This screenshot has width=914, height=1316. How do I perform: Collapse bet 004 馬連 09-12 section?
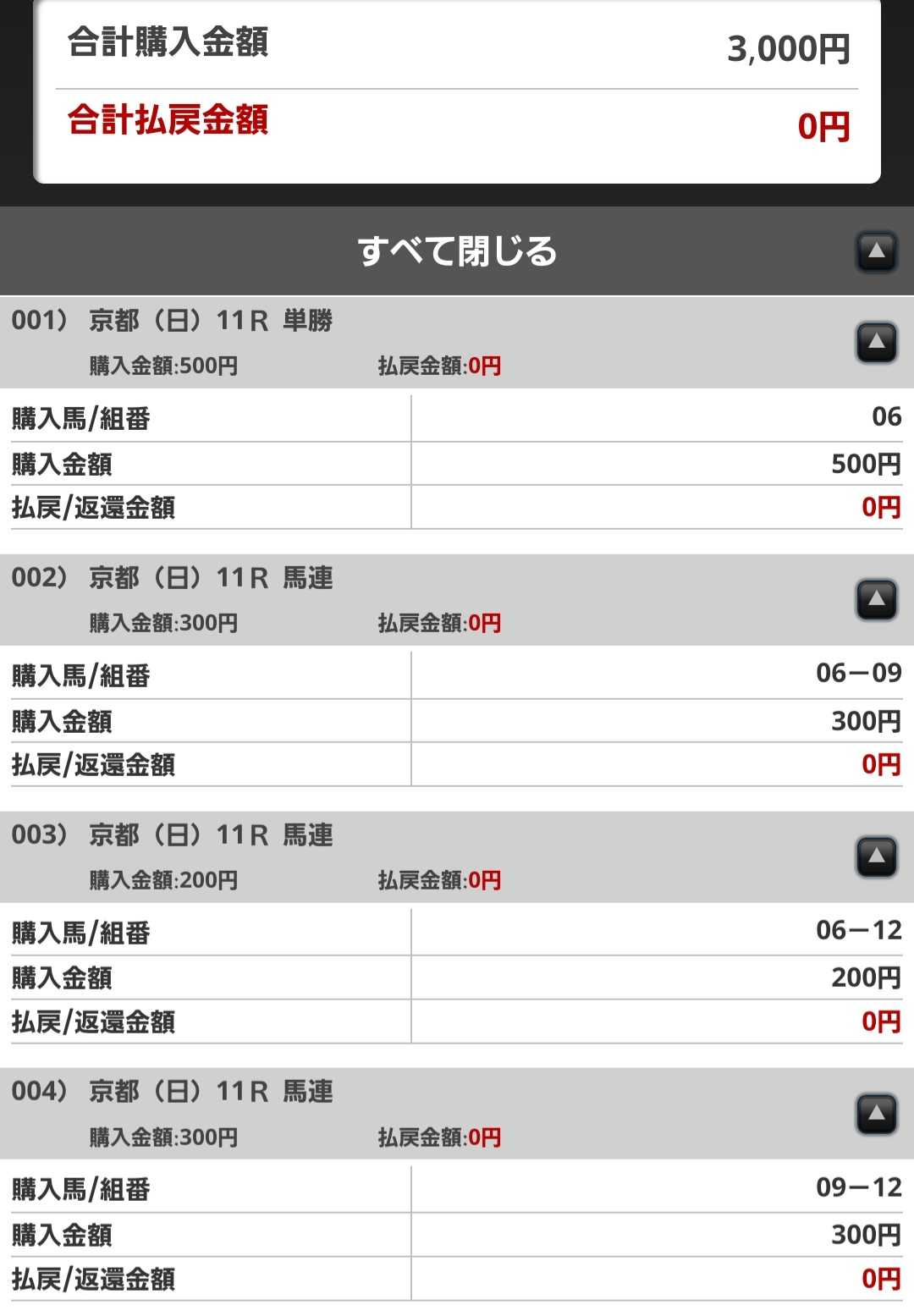click(877, 1114)
